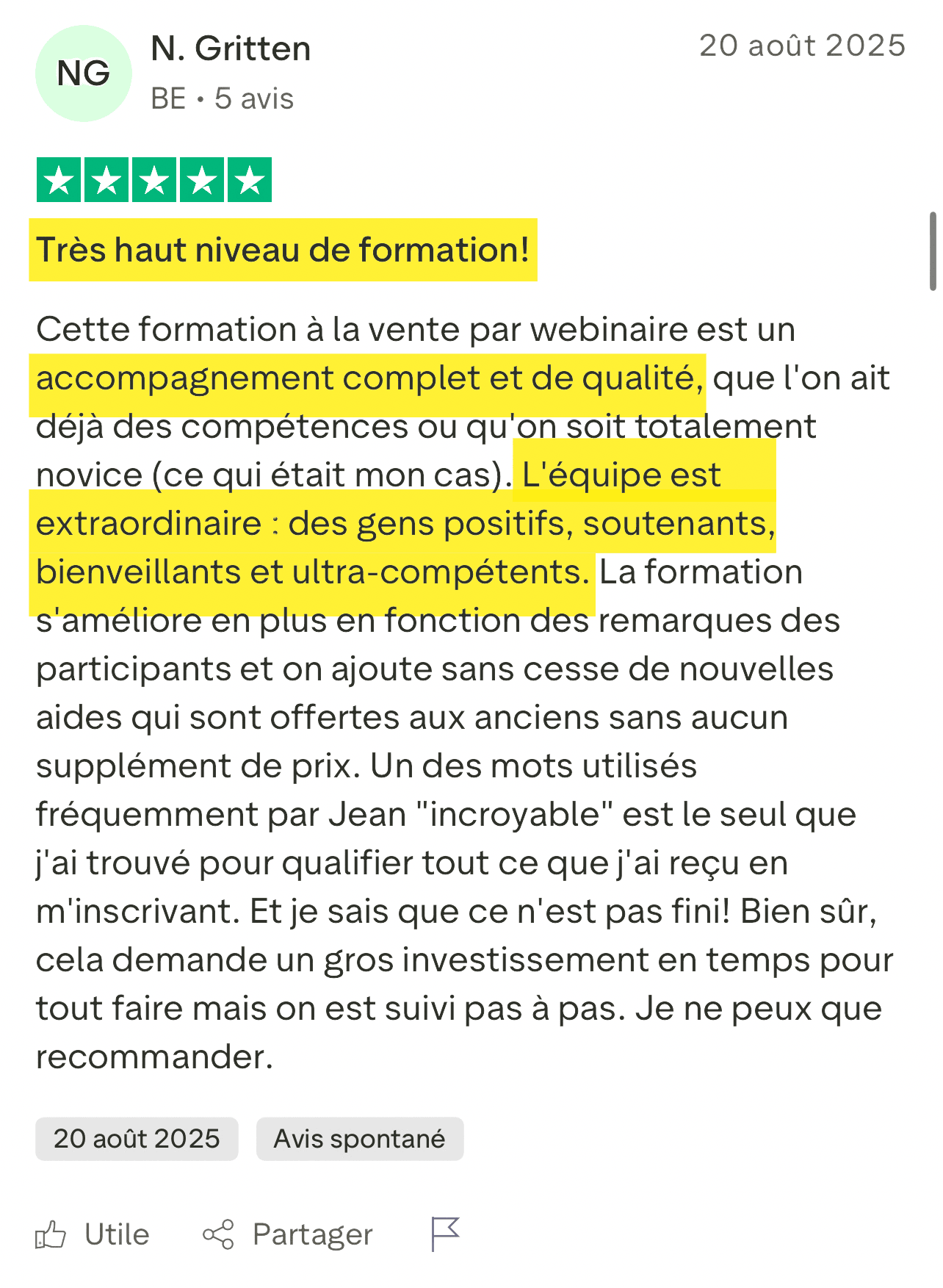The image size is (943, 1288).
Task: Report the review with the flag icon
Action: tap(445, 1234)
